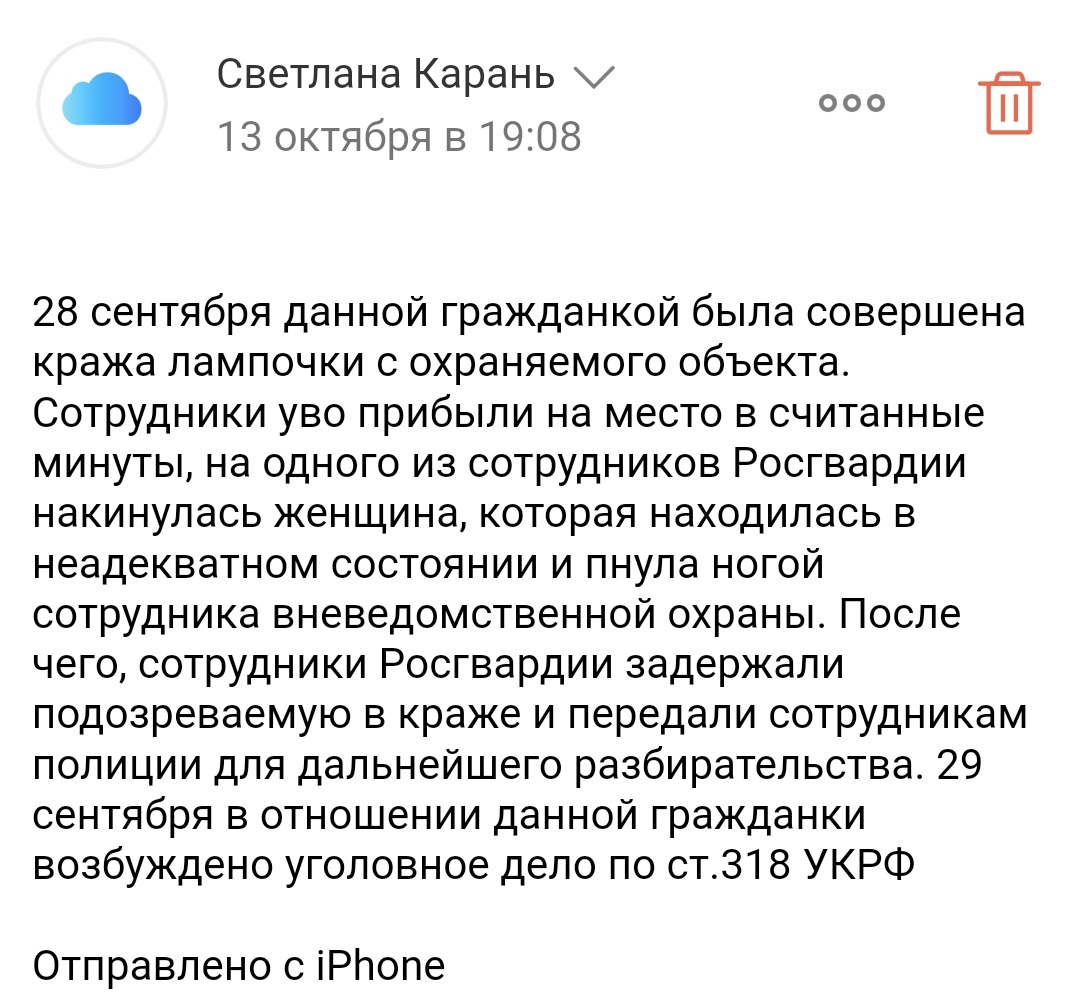Open the sender's cloud avatar
1080x995 pixels.
102,103
